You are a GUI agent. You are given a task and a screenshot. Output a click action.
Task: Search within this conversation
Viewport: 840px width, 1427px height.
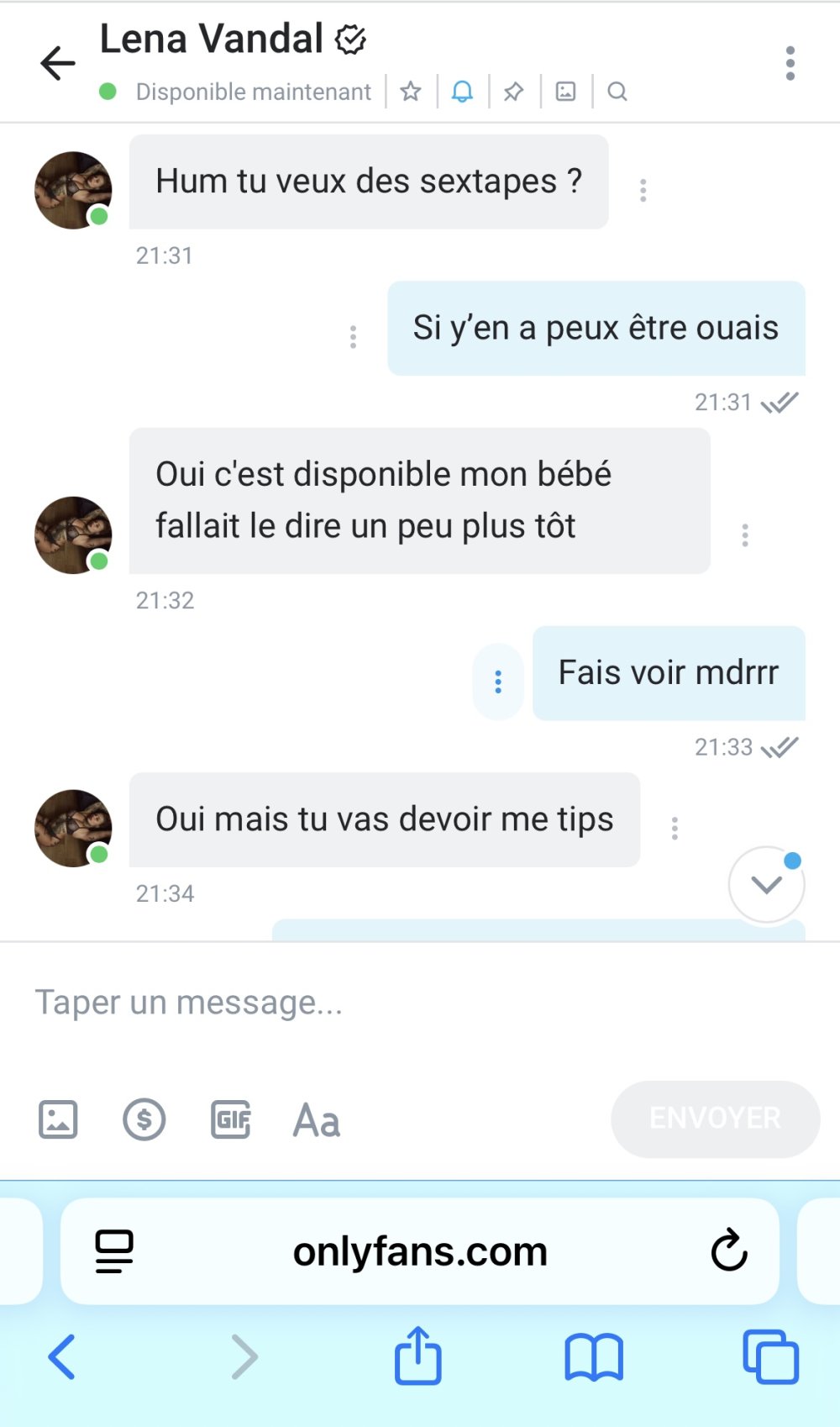[x=617, y=92]
